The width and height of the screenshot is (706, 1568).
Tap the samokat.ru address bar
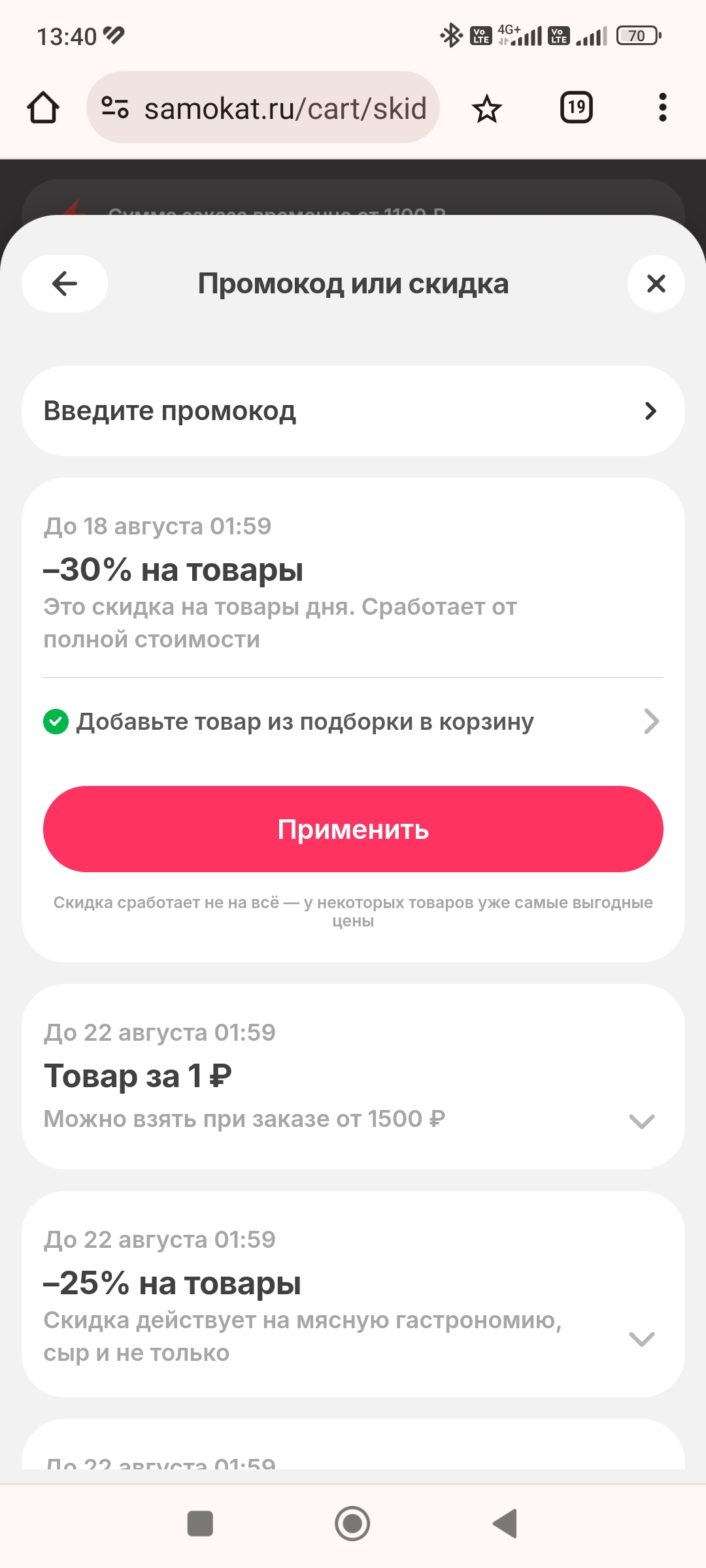pyautogui.click(x=263, y=108)
